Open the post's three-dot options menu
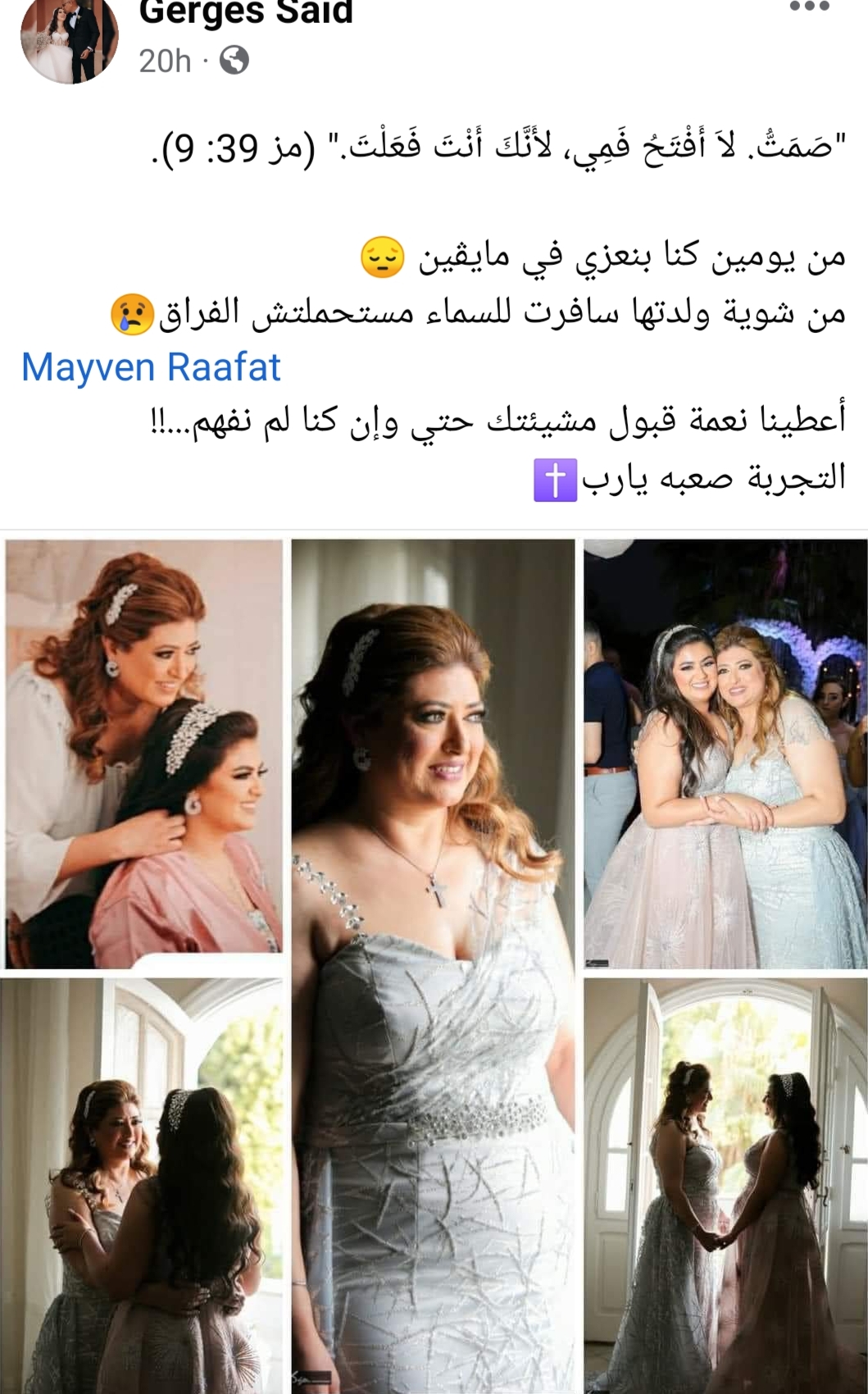The image size is (868, 1394). [x=810, y=7]
